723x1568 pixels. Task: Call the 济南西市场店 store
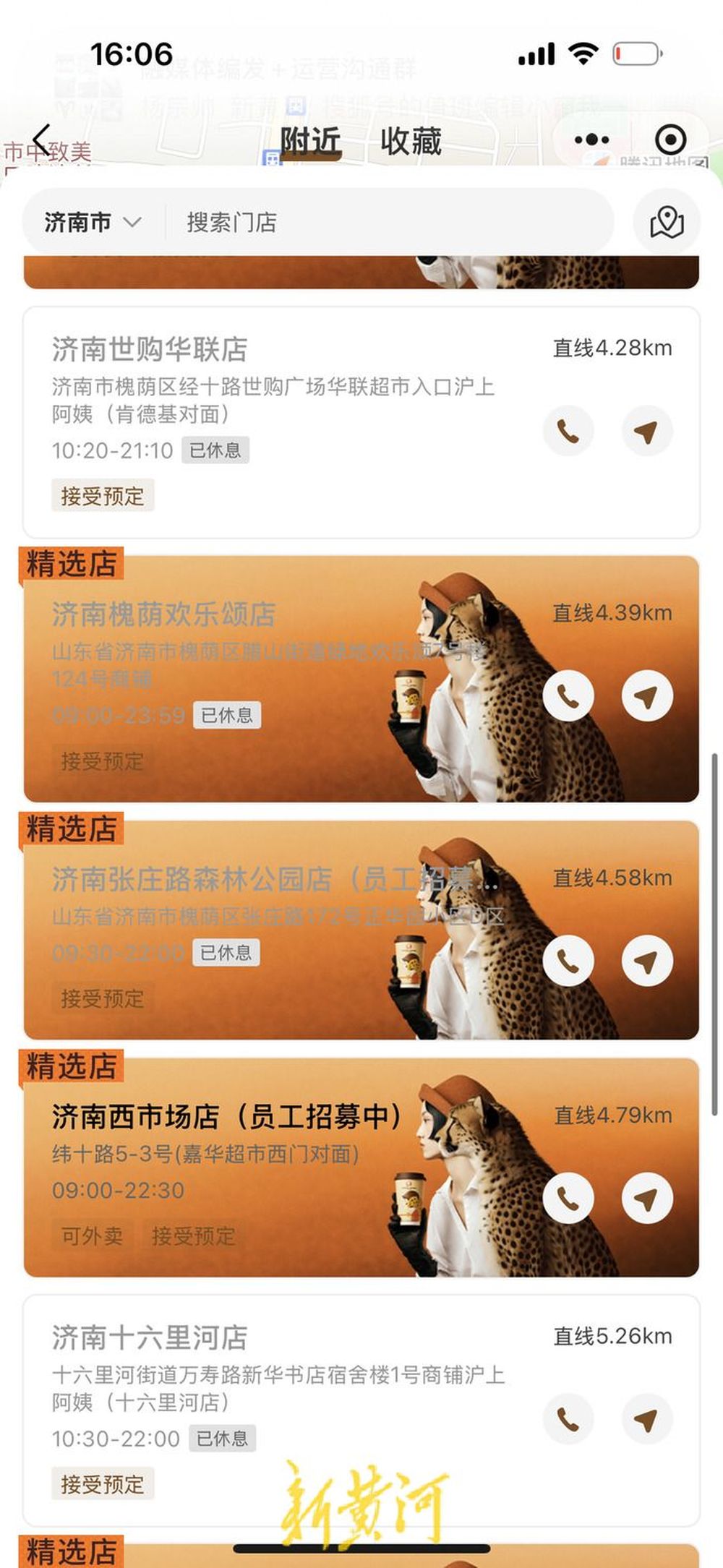(x=568, y=1199)
